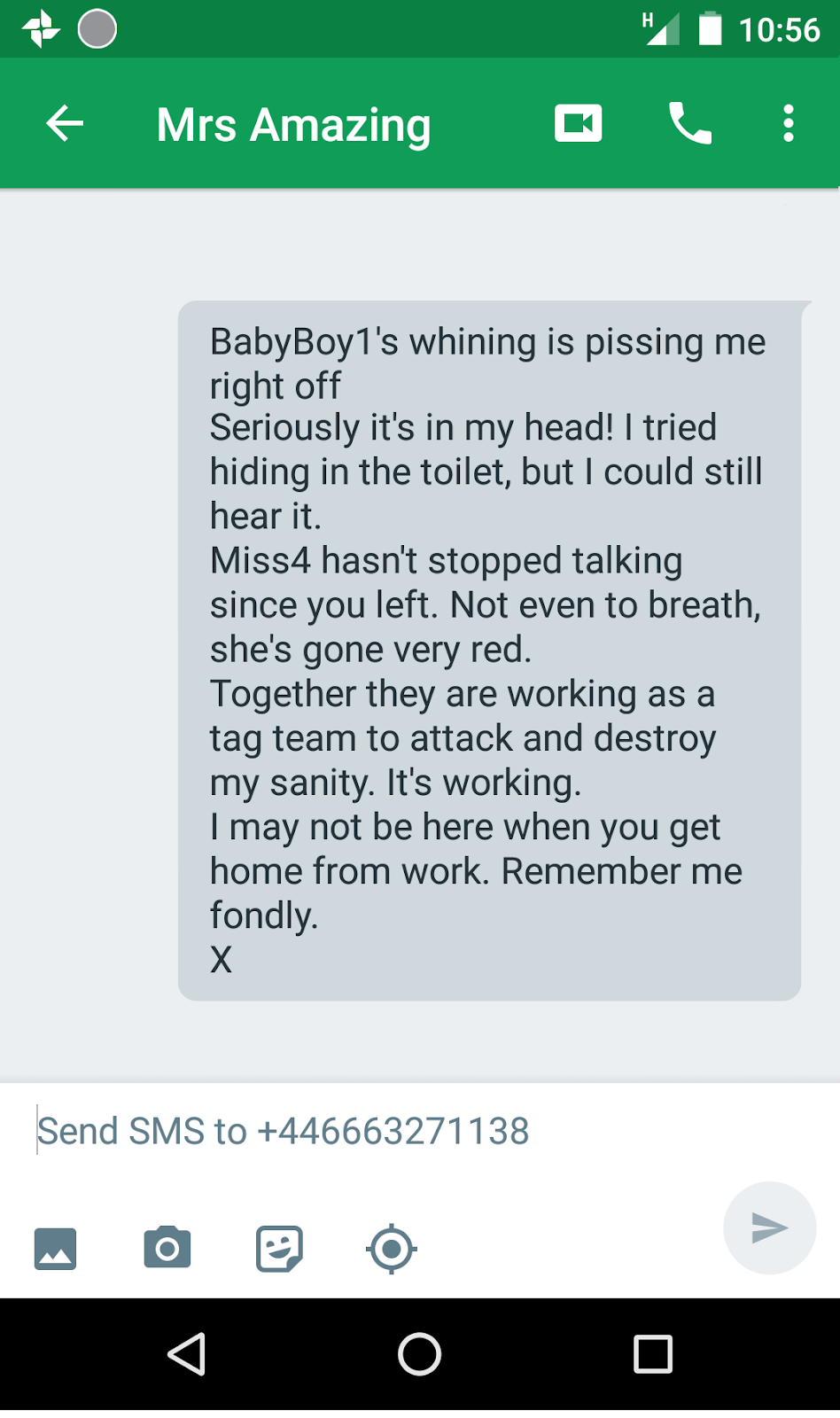Viewport: 840px width, 1418px height.
Task: Go back from Mrs Amazing conversation
Action: (65, 123)
